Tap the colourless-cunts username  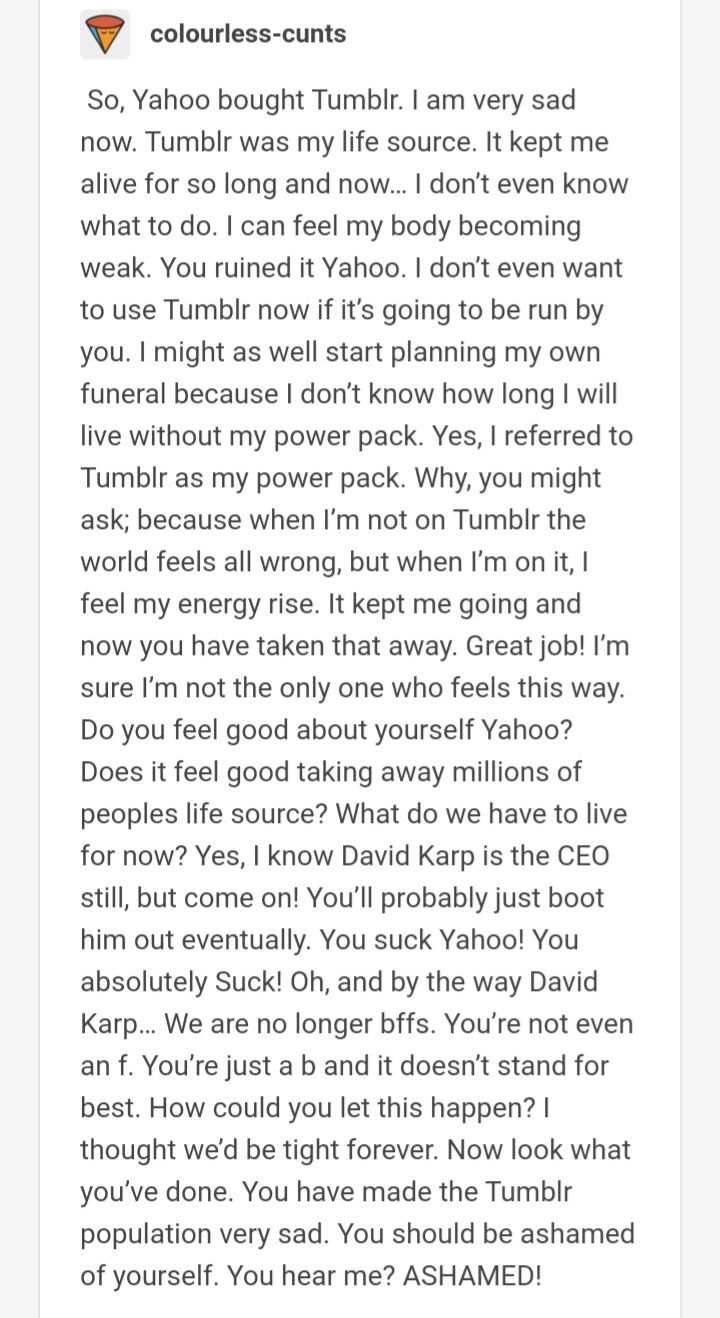[x=248, y=34]
